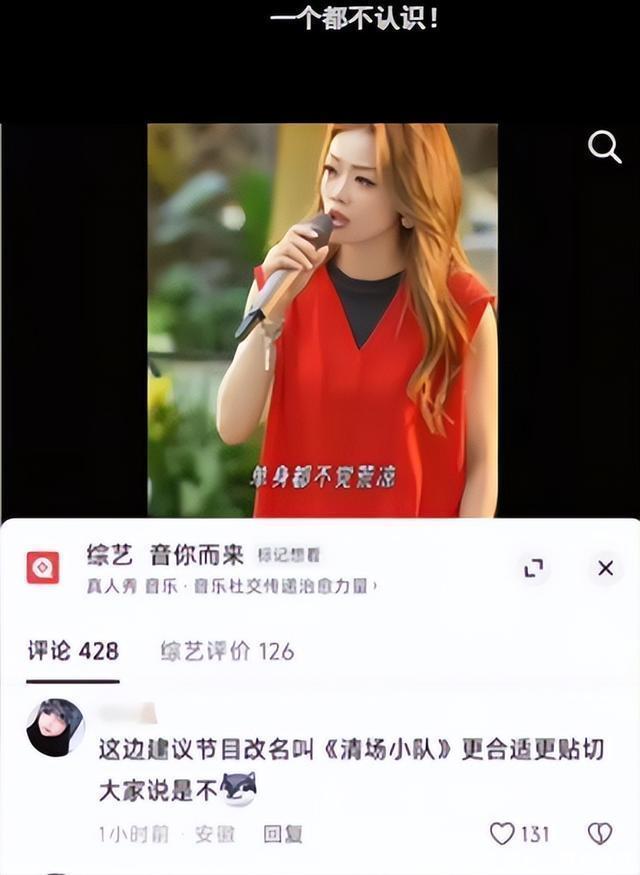This screenshot has width=640, height=875.
Task: Open search with the magnifier icon
Action: click(x=604, y=147)
